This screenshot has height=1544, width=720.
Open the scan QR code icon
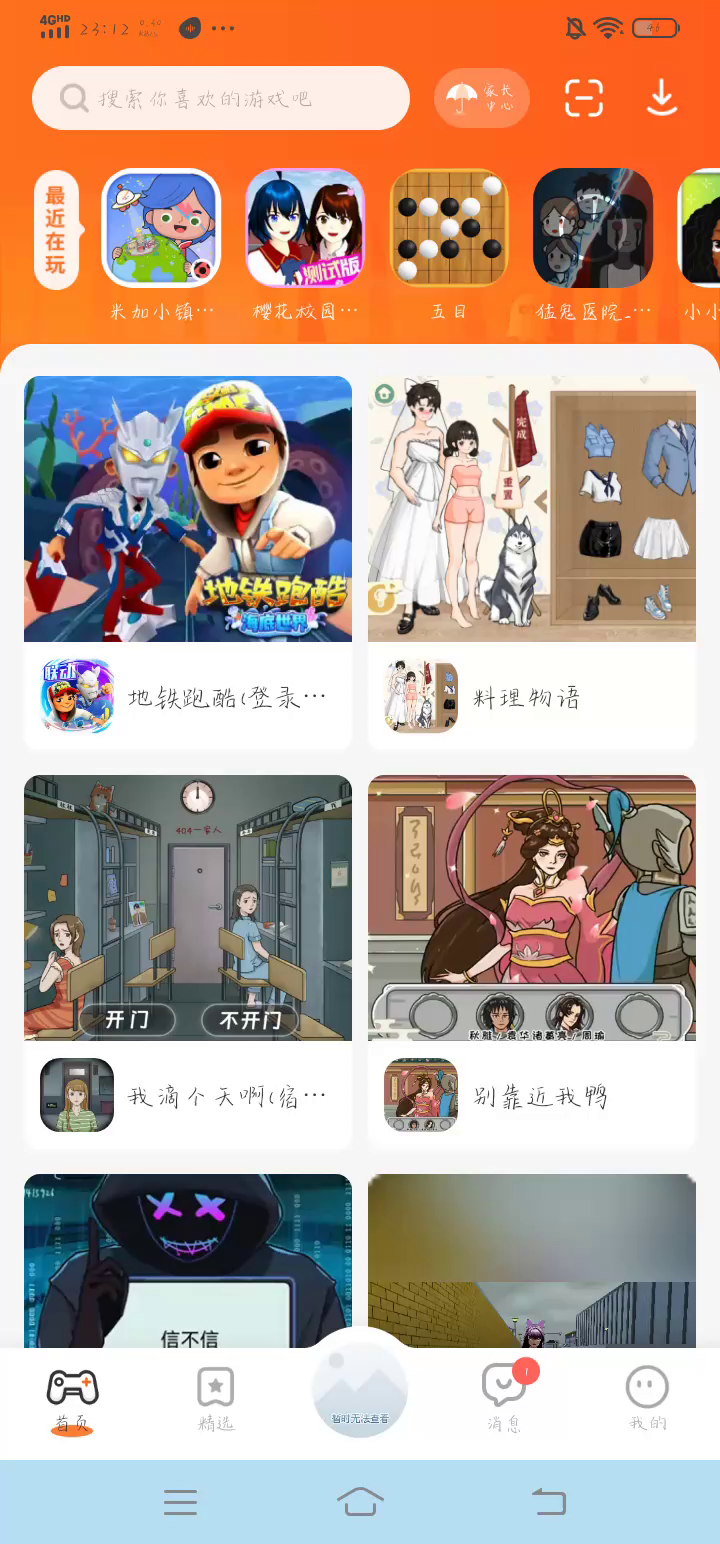coord(584,98)
